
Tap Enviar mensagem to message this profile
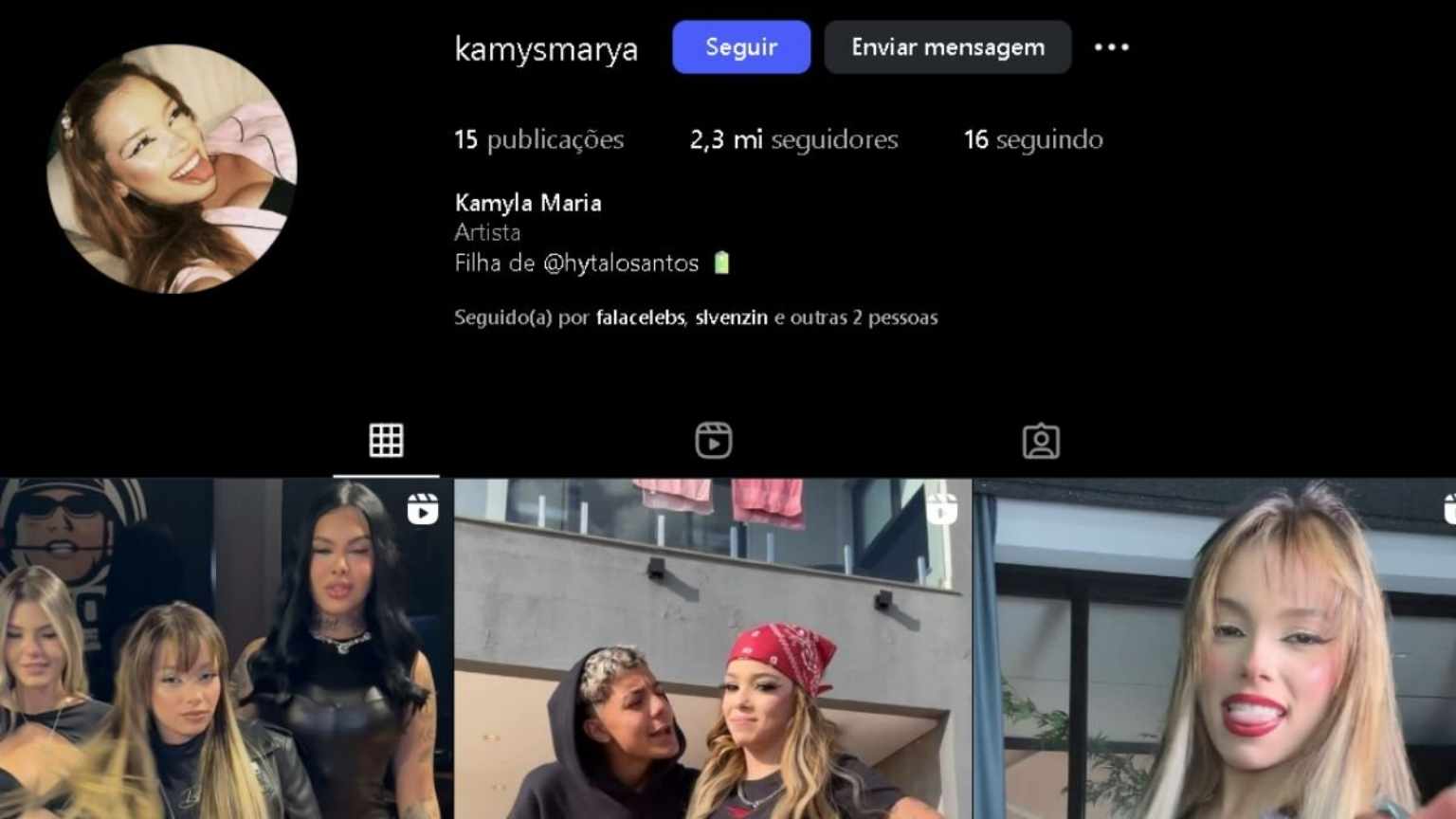point(947,47)
